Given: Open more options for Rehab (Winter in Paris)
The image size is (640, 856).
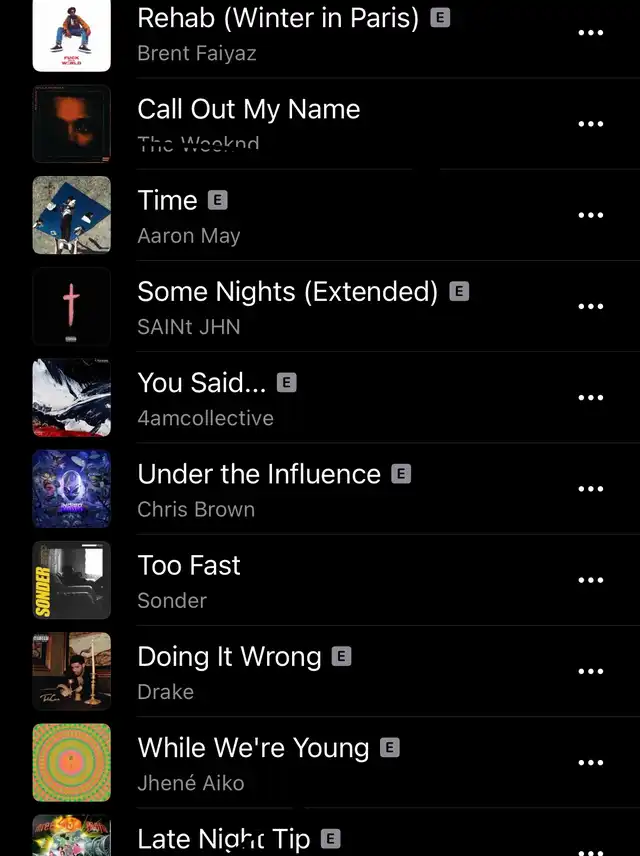Looking at the screenshot, I should (591, 33).
